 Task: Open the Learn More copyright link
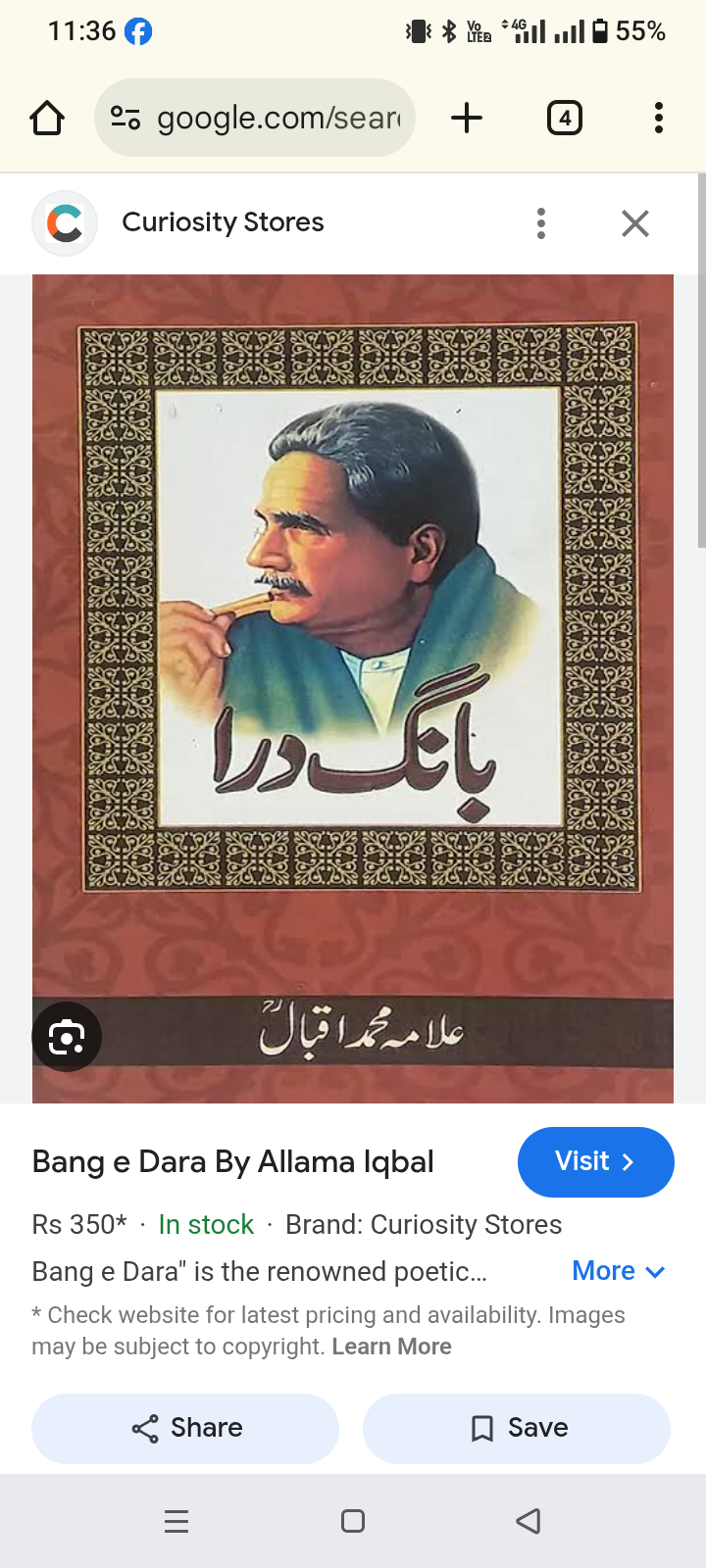click(x=391, y=1347)
